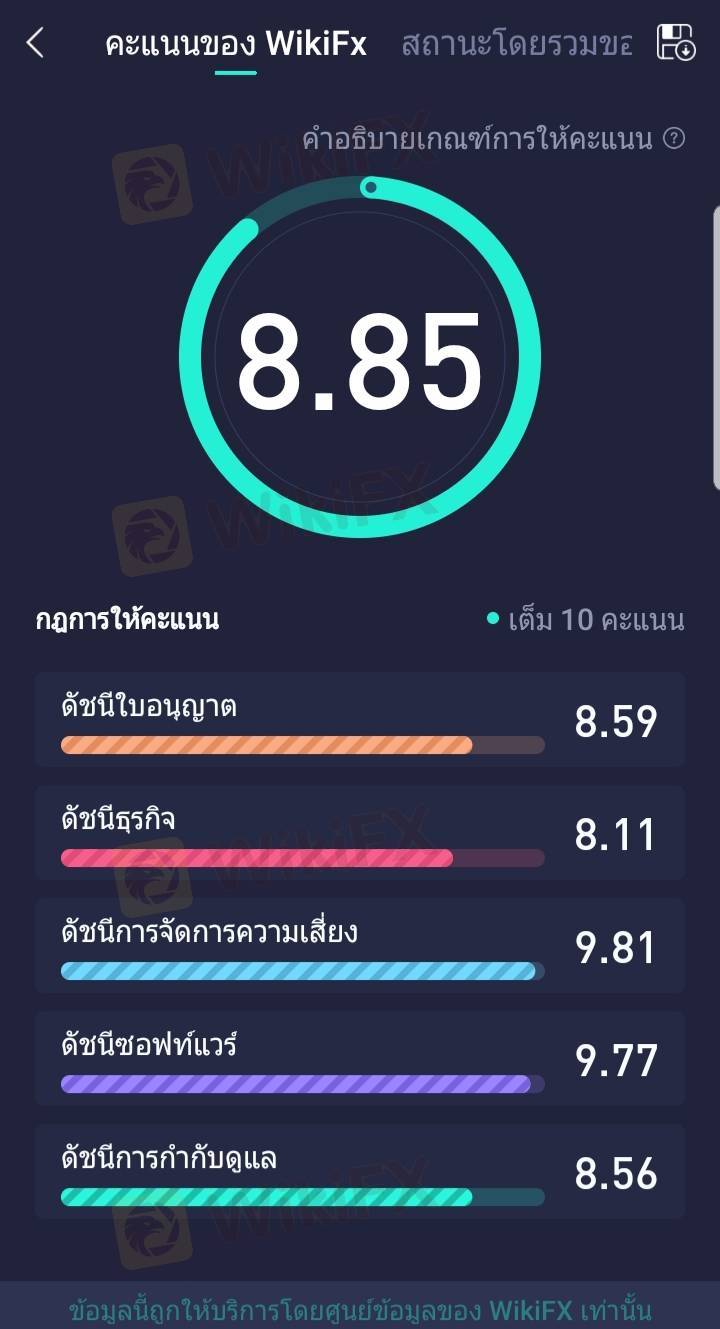Select the คะแนนของ WikiFx tab
This screenshot has height=1329, width=720.
click(x=236, y=44)
